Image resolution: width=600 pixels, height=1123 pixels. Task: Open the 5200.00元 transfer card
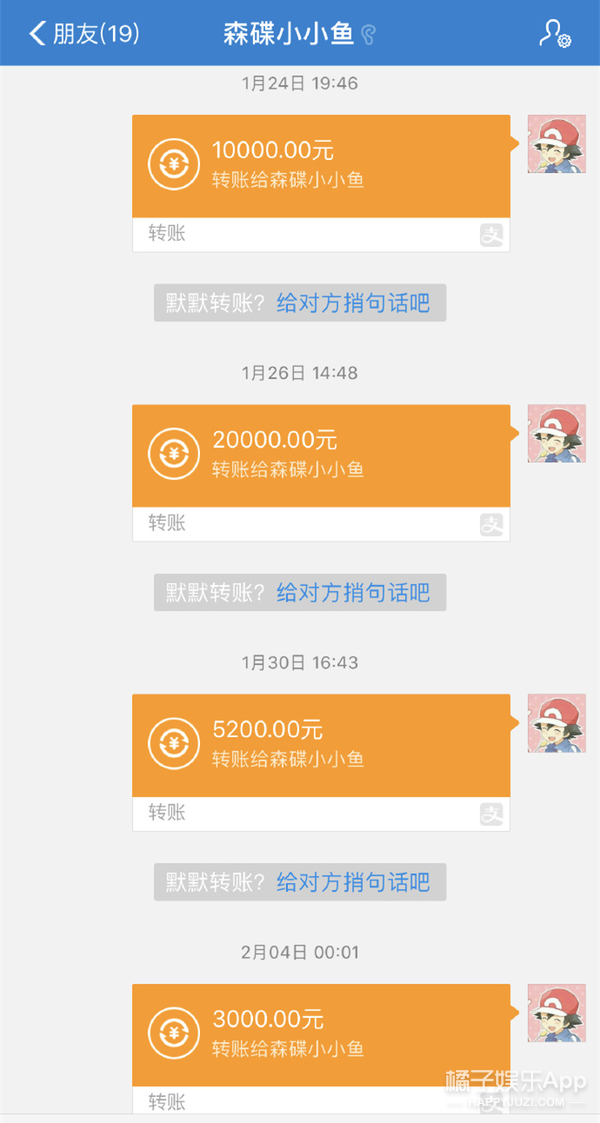321,746
